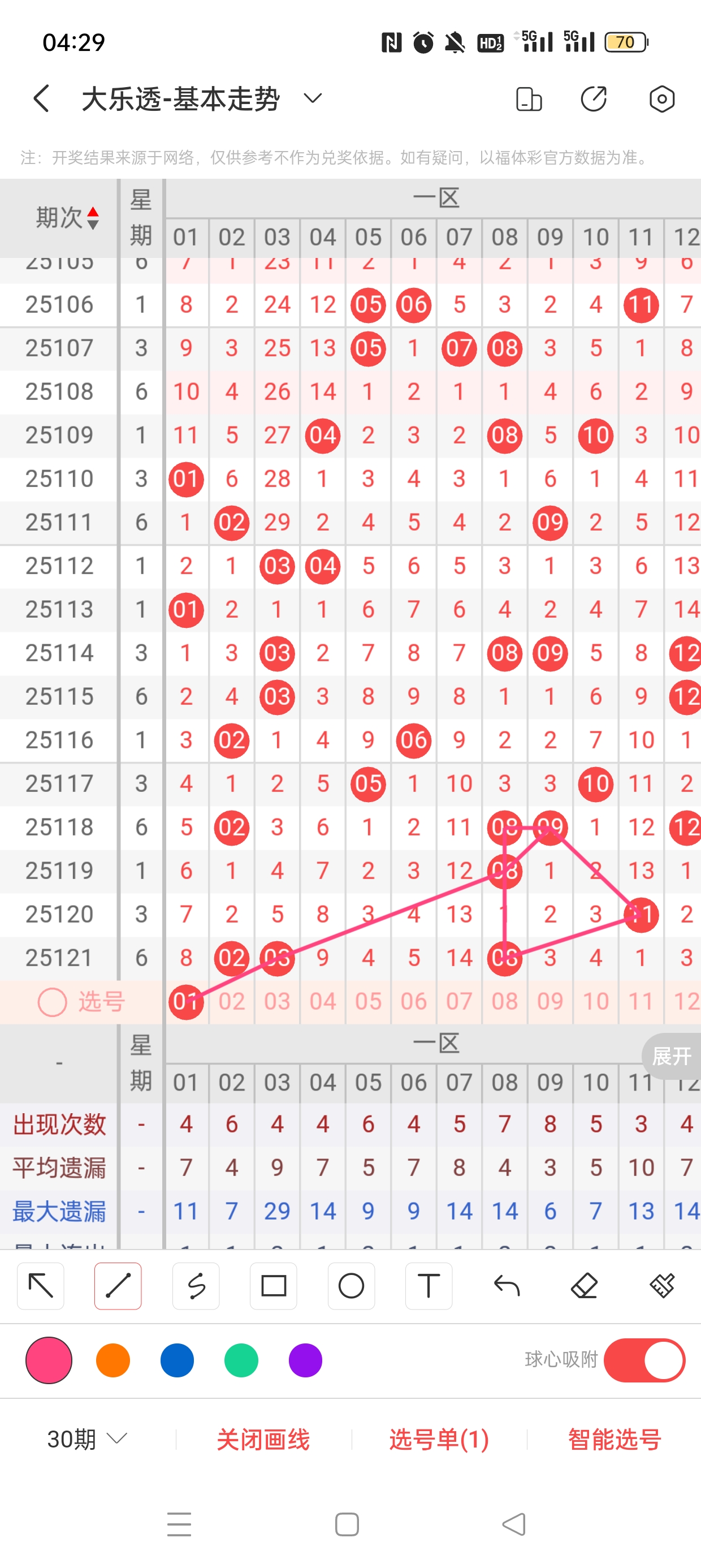701x1568 pixels.
Task: Open the 30期 period count dropdown
Action: point(87,1439)
